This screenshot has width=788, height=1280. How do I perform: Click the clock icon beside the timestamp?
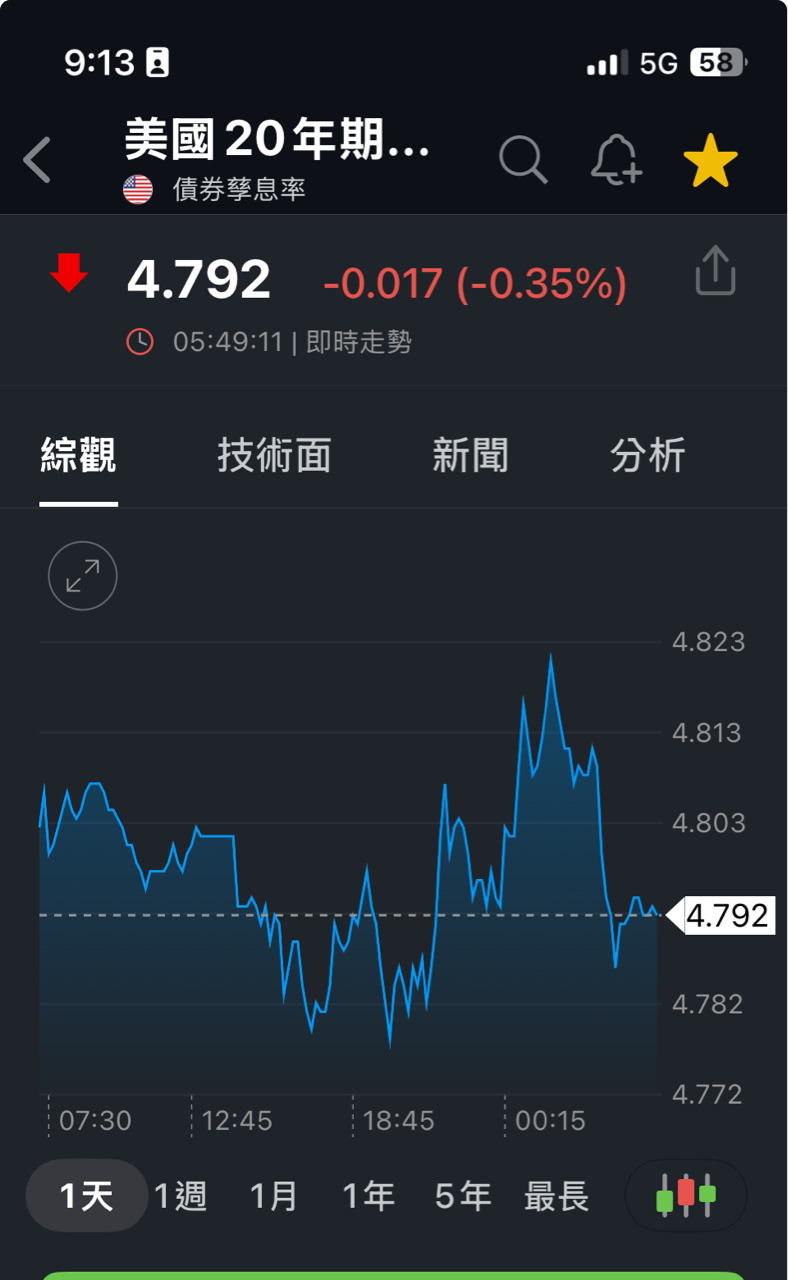140,342
